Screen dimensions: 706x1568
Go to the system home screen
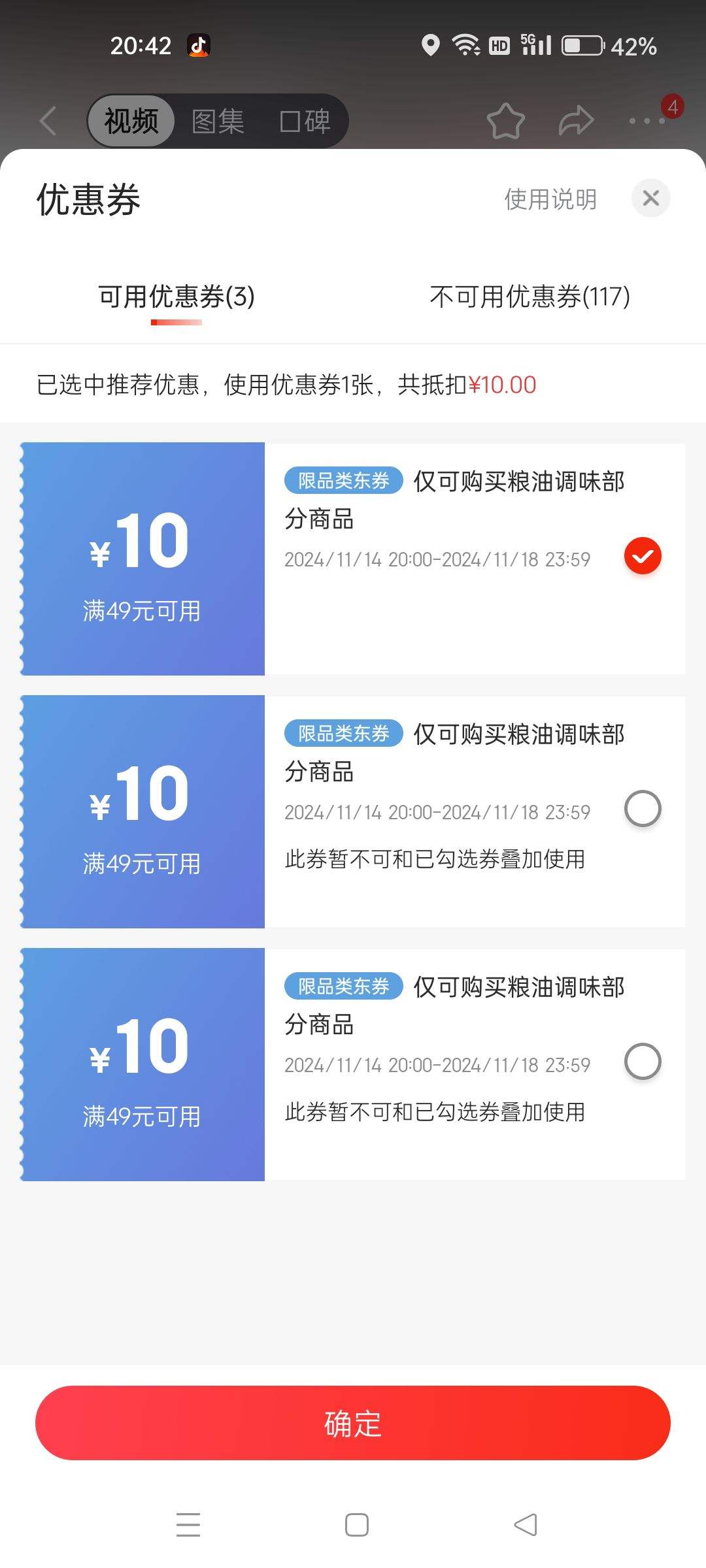(357, 1525)
